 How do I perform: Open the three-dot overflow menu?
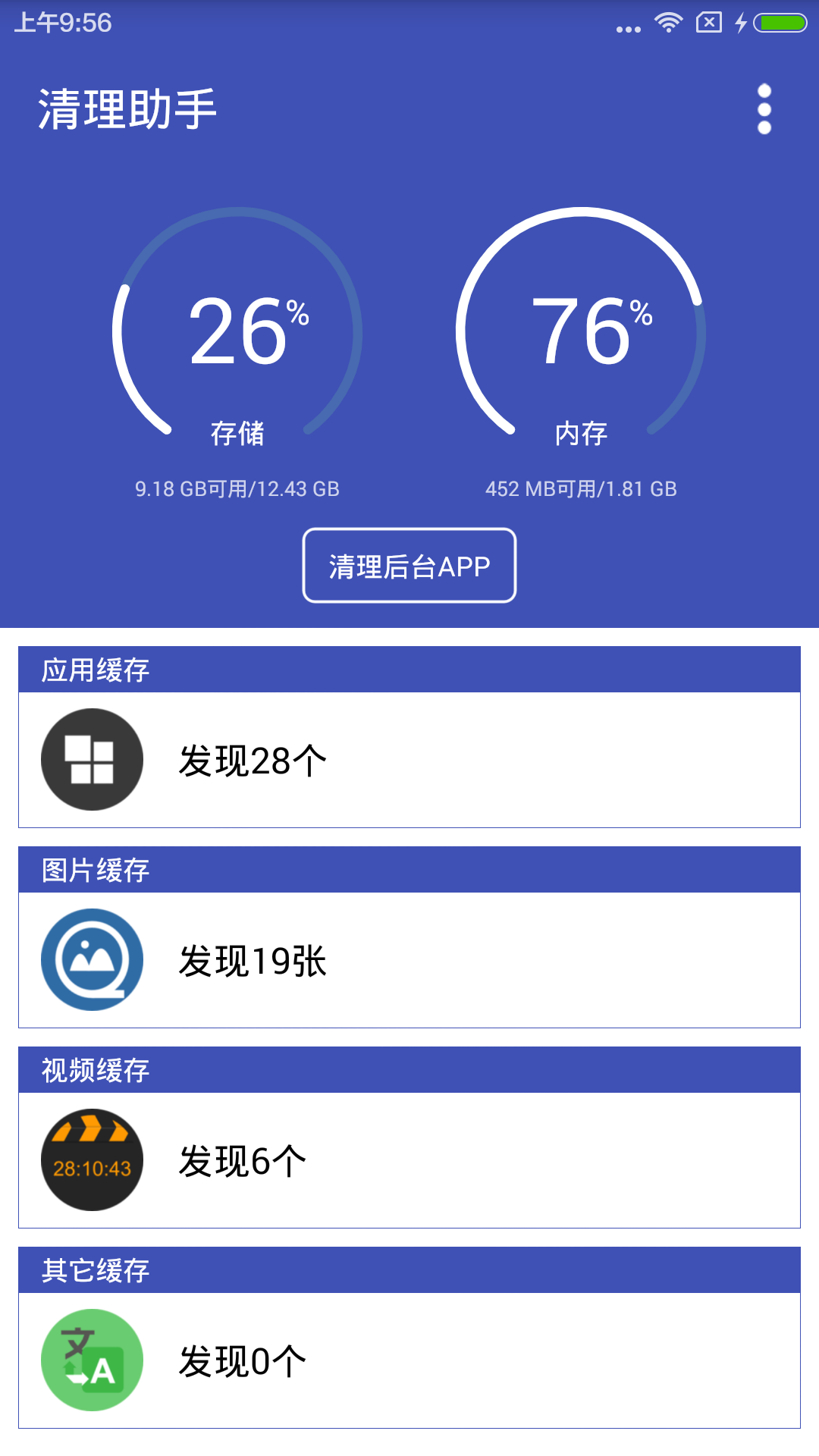tap(764, 109)
